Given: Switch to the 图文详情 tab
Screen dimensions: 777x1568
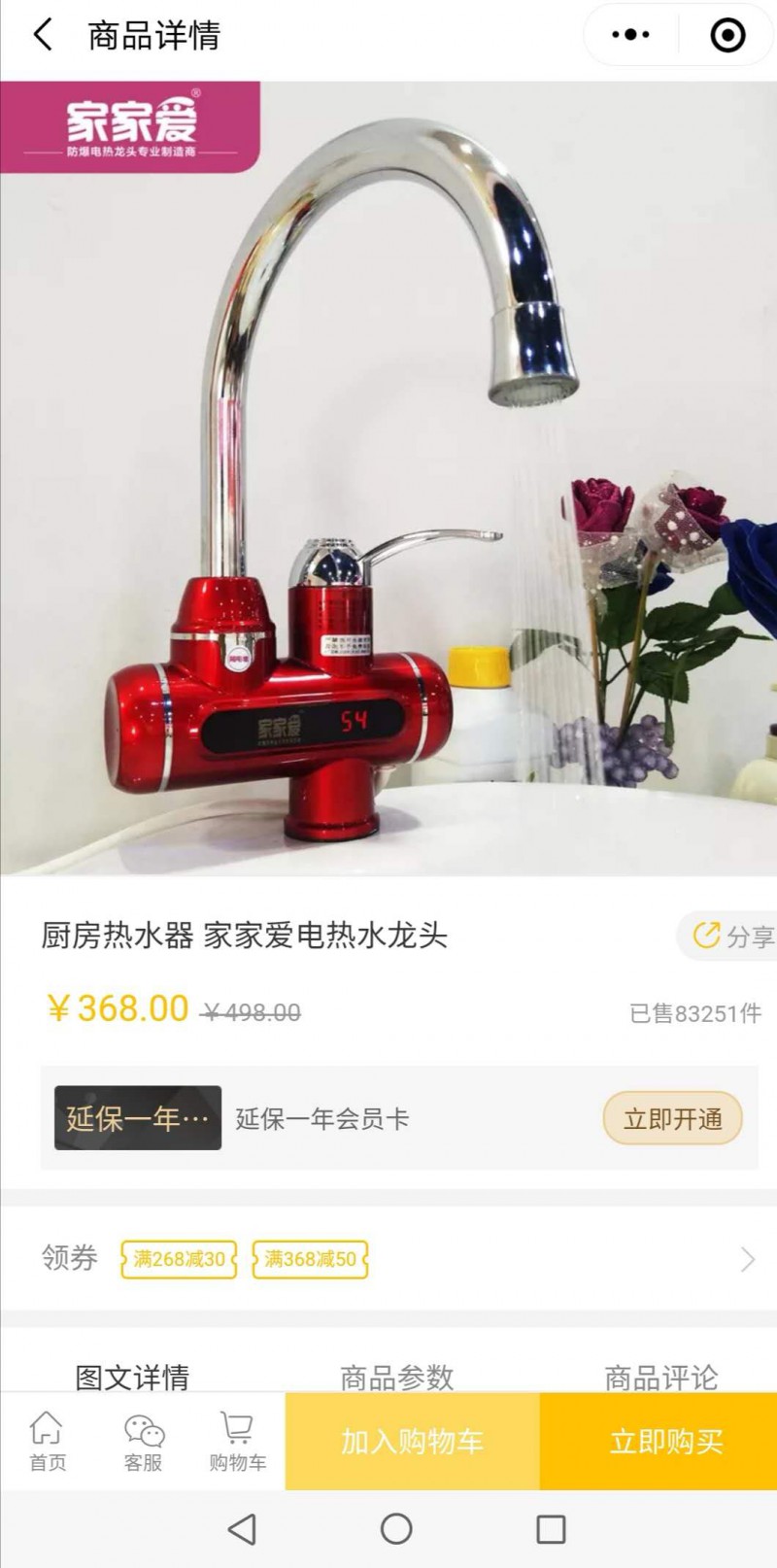Looking at the screenshot, I should 132,1376.
